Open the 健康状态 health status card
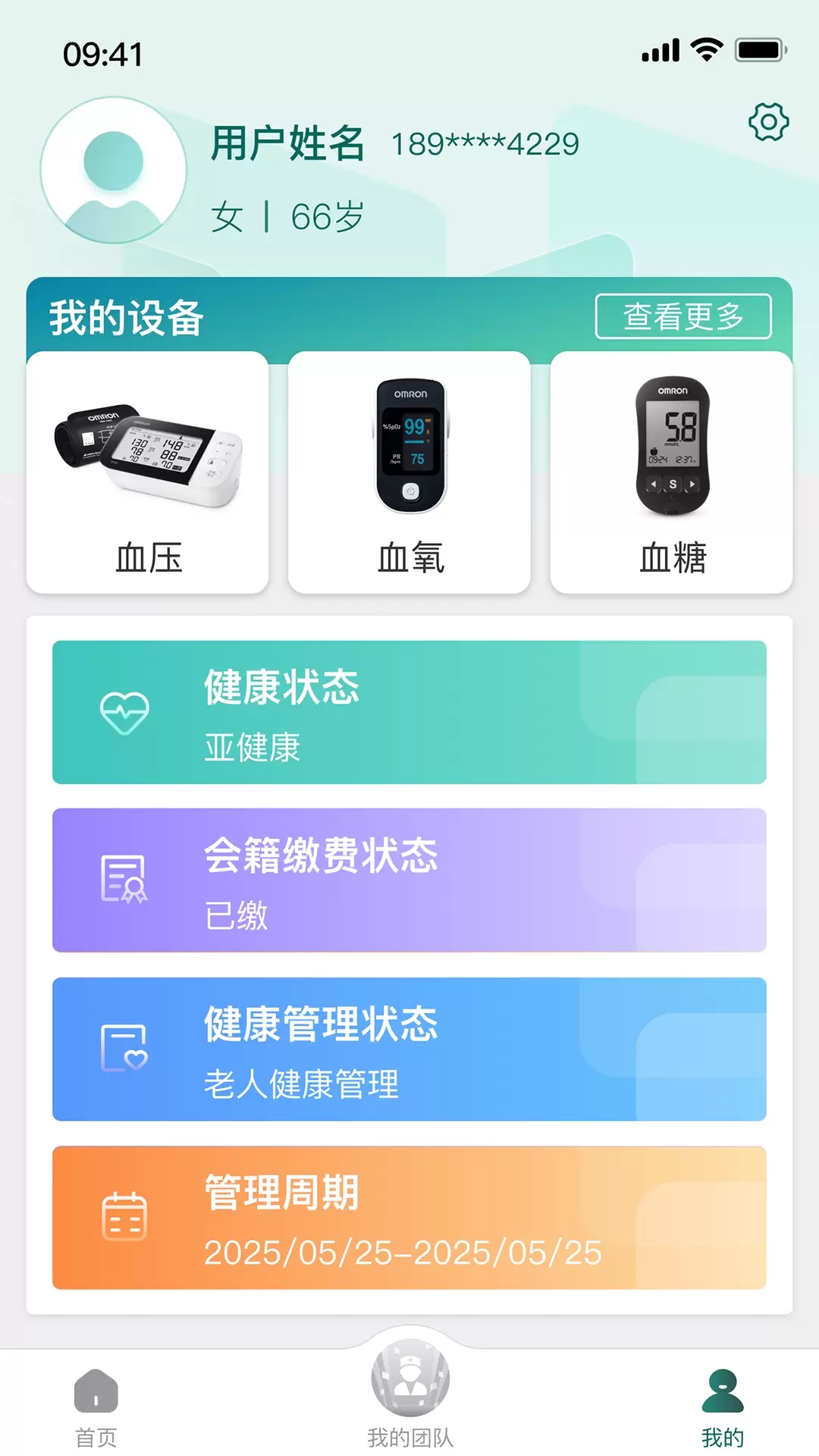This screenshot has height=1456, width=819. tap(409, 712)
